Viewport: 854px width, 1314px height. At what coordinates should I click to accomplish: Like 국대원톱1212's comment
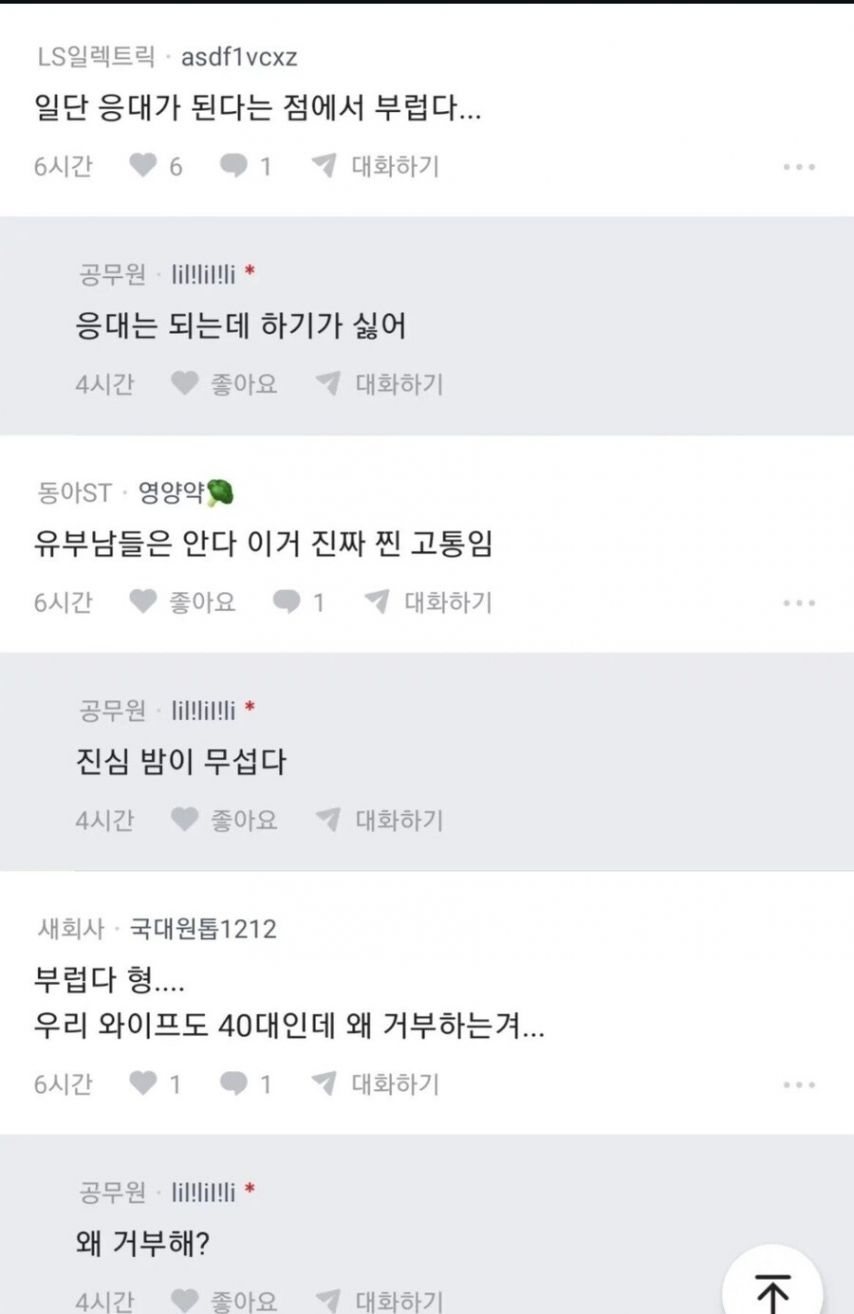click(x=146, y=1084)
